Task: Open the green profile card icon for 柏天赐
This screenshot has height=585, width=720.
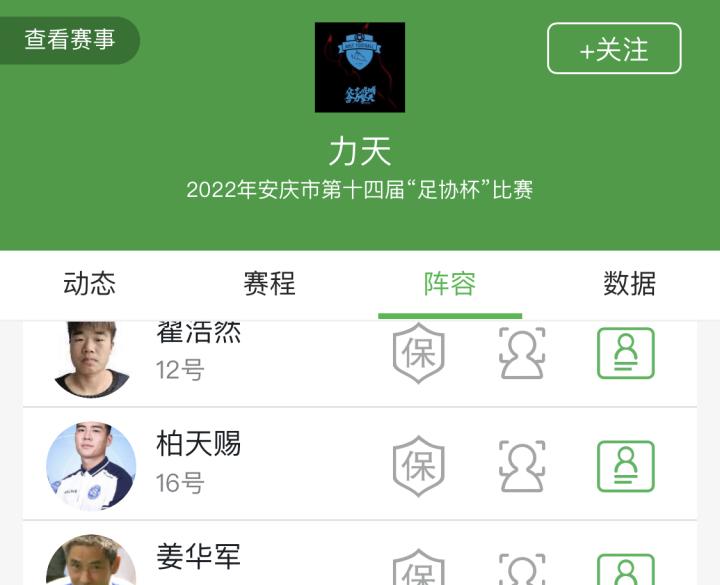Action: pos(626,466)
